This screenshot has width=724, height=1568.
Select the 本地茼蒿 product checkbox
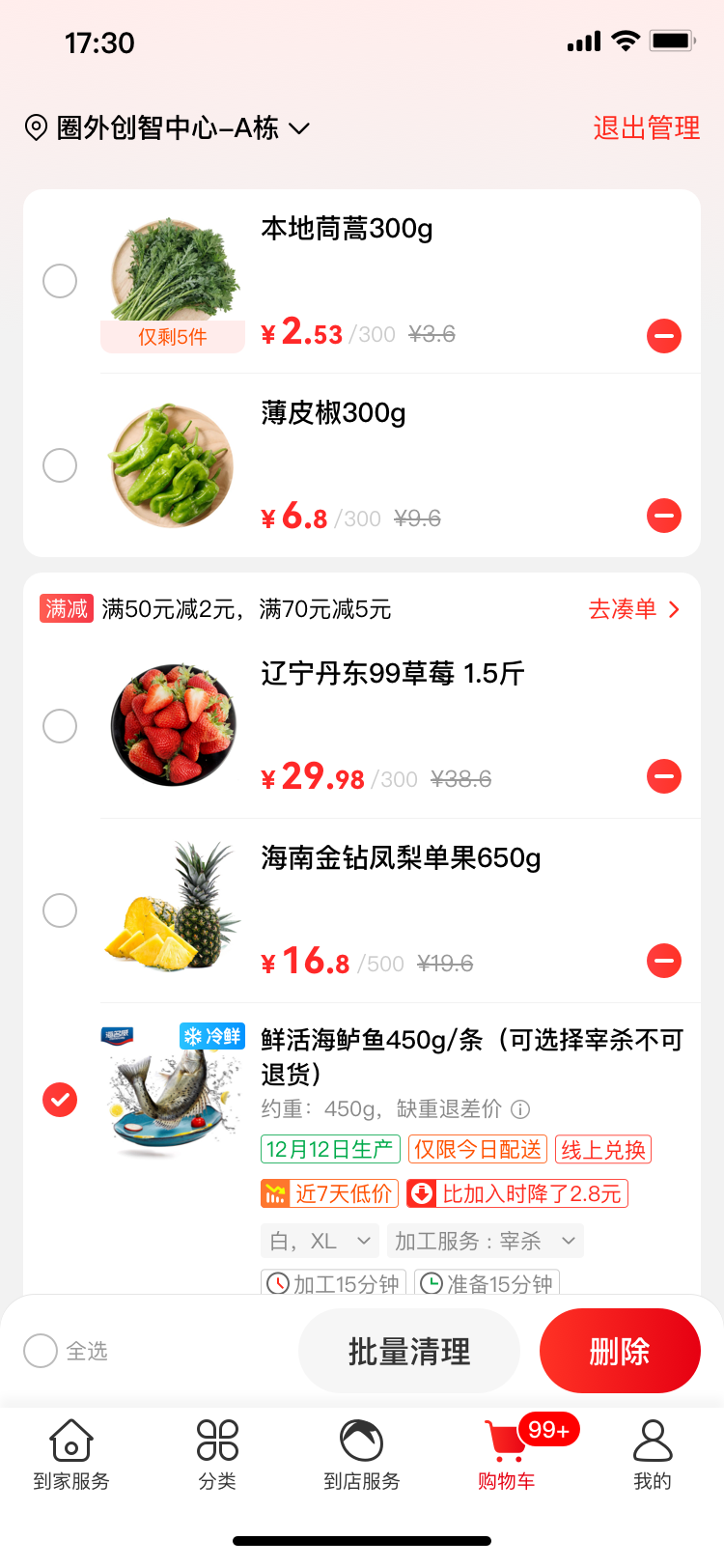(x=60, y=281)
